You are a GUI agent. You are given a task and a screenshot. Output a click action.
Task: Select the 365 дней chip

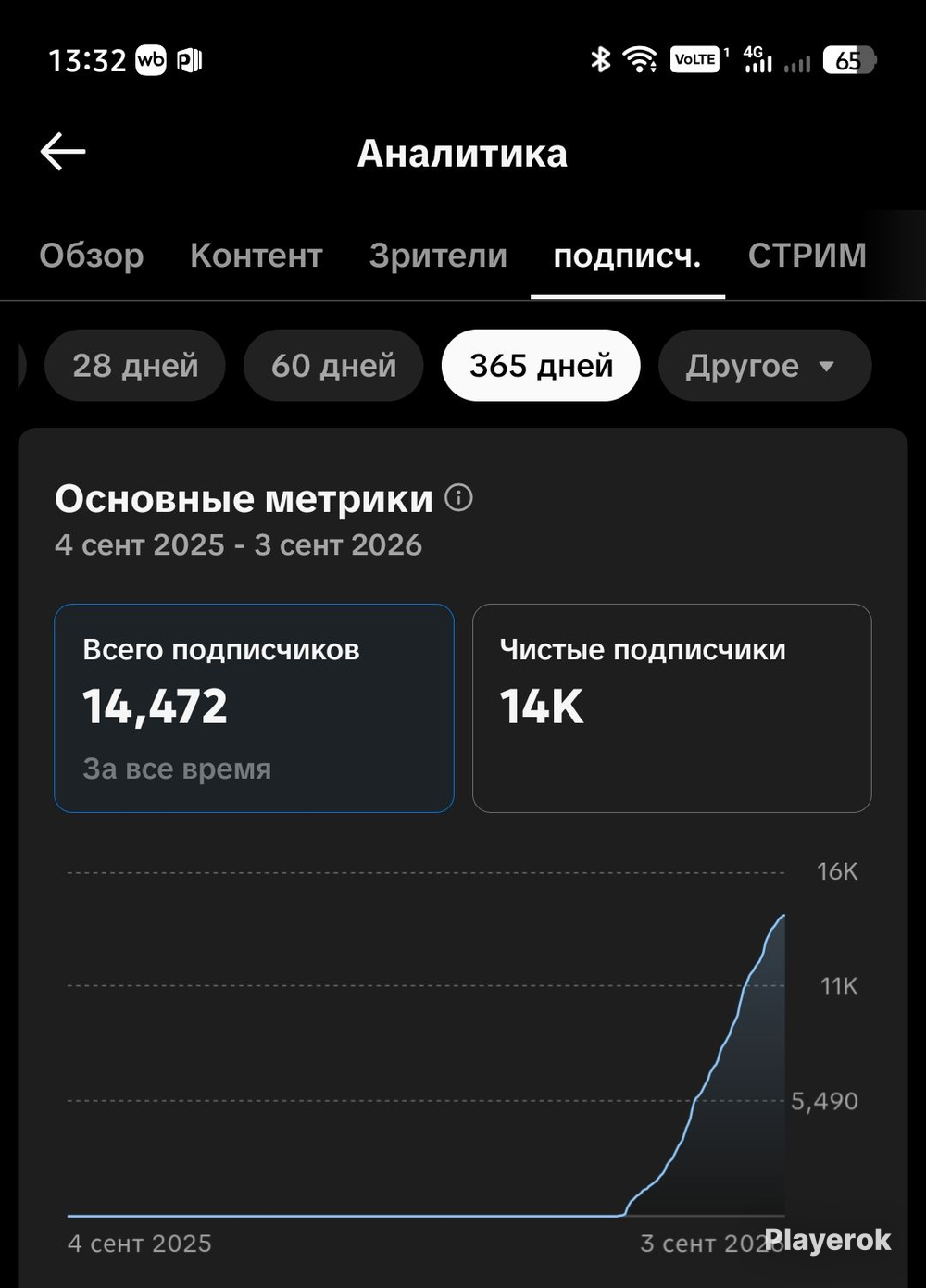pos(541,366)
